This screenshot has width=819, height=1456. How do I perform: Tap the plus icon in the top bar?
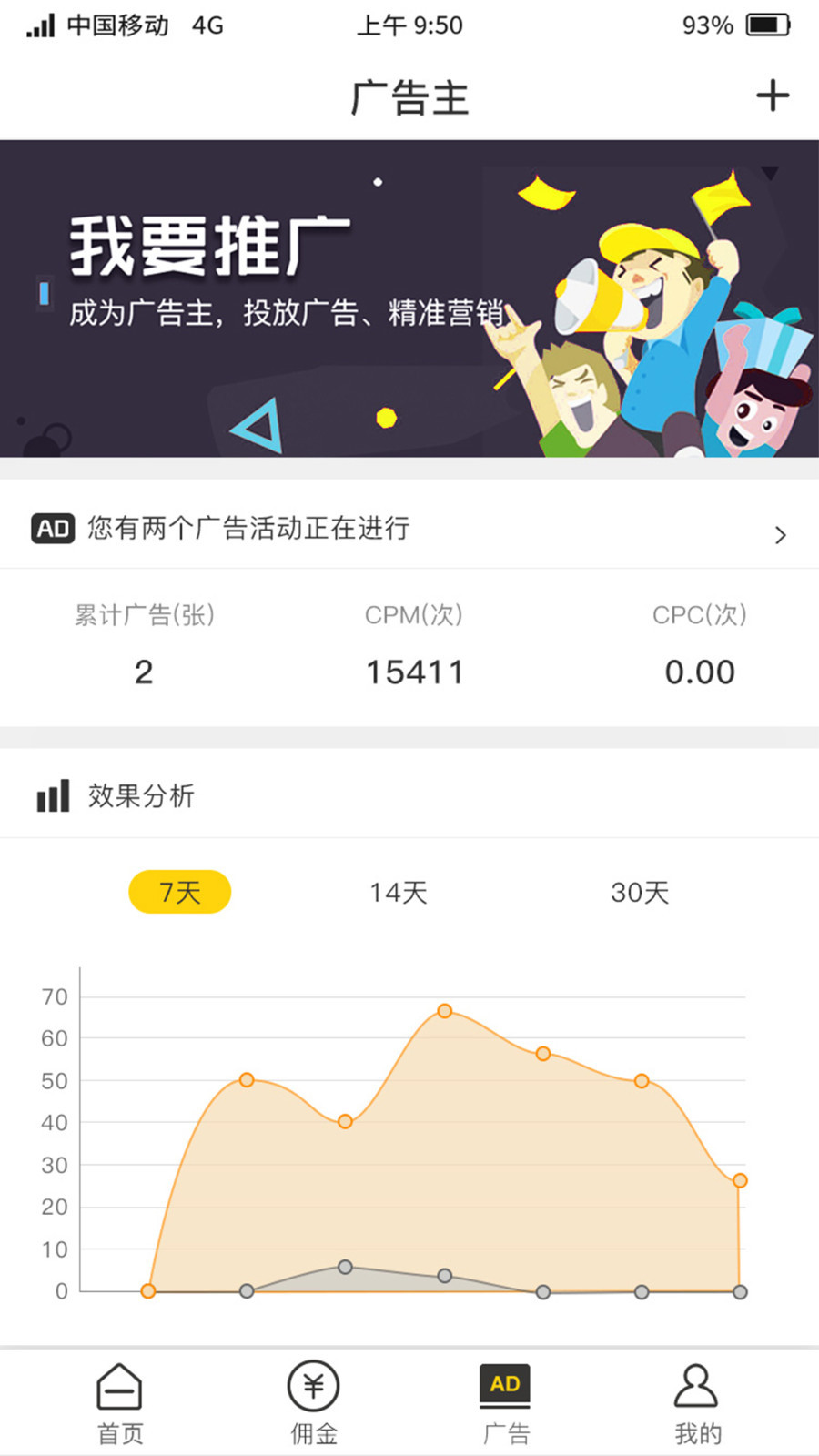click(773, 95)
